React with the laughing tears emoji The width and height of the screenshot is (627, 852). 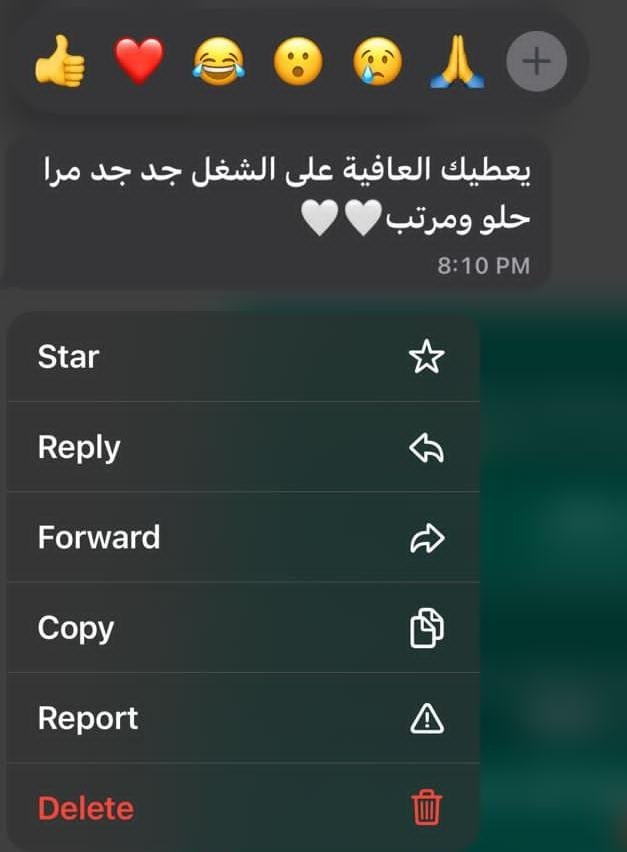tap(218, 64)
